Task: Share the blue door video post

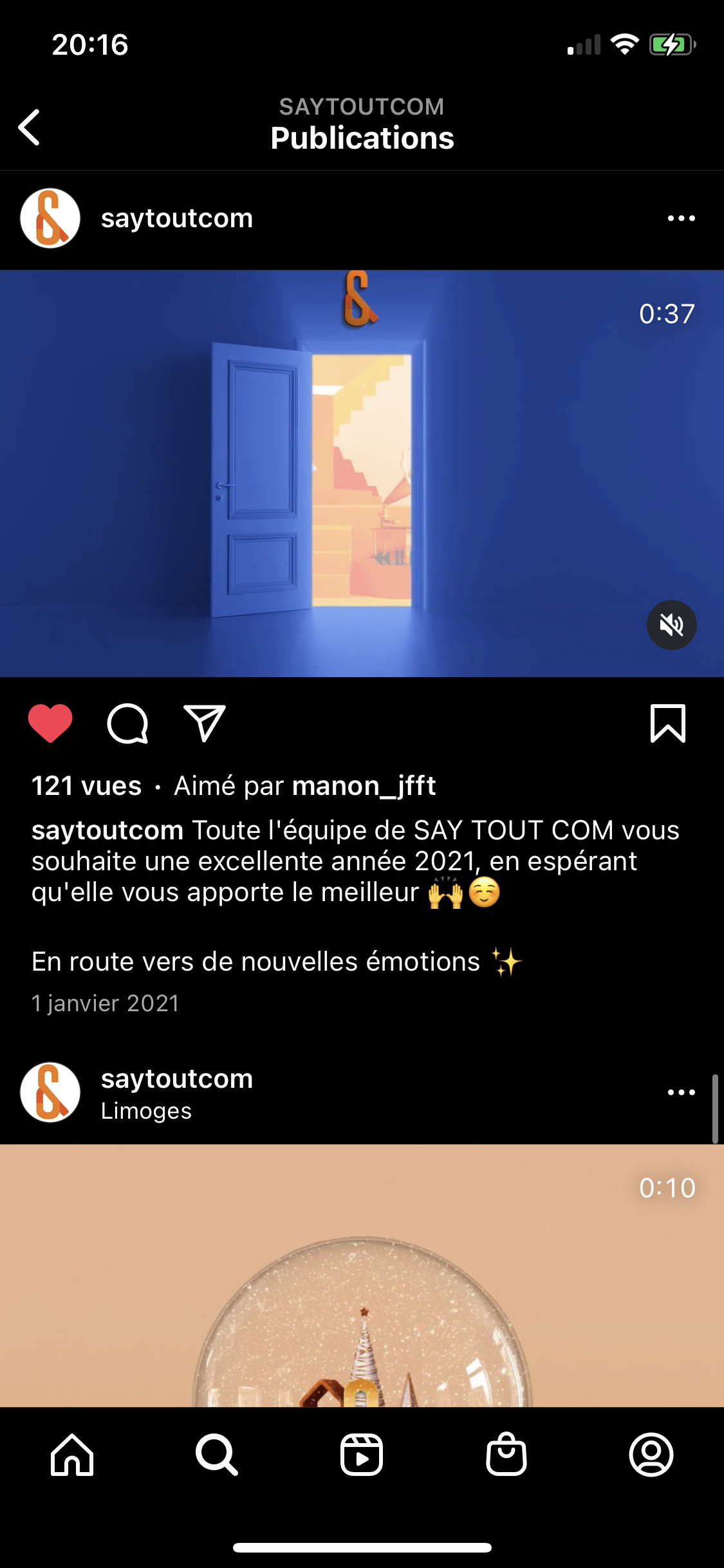Action: point(205,723)
